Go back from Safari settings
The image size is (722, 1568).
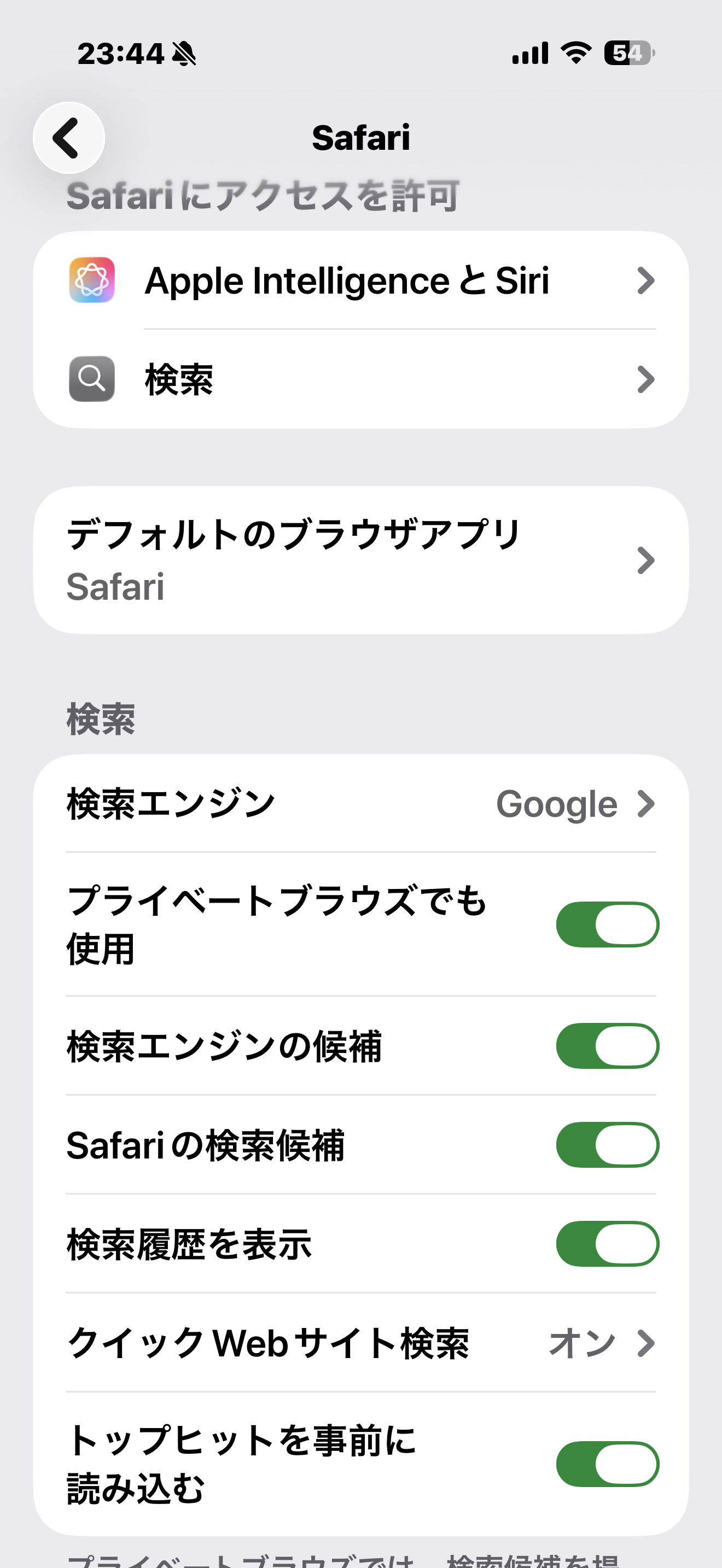coord(69,138)
